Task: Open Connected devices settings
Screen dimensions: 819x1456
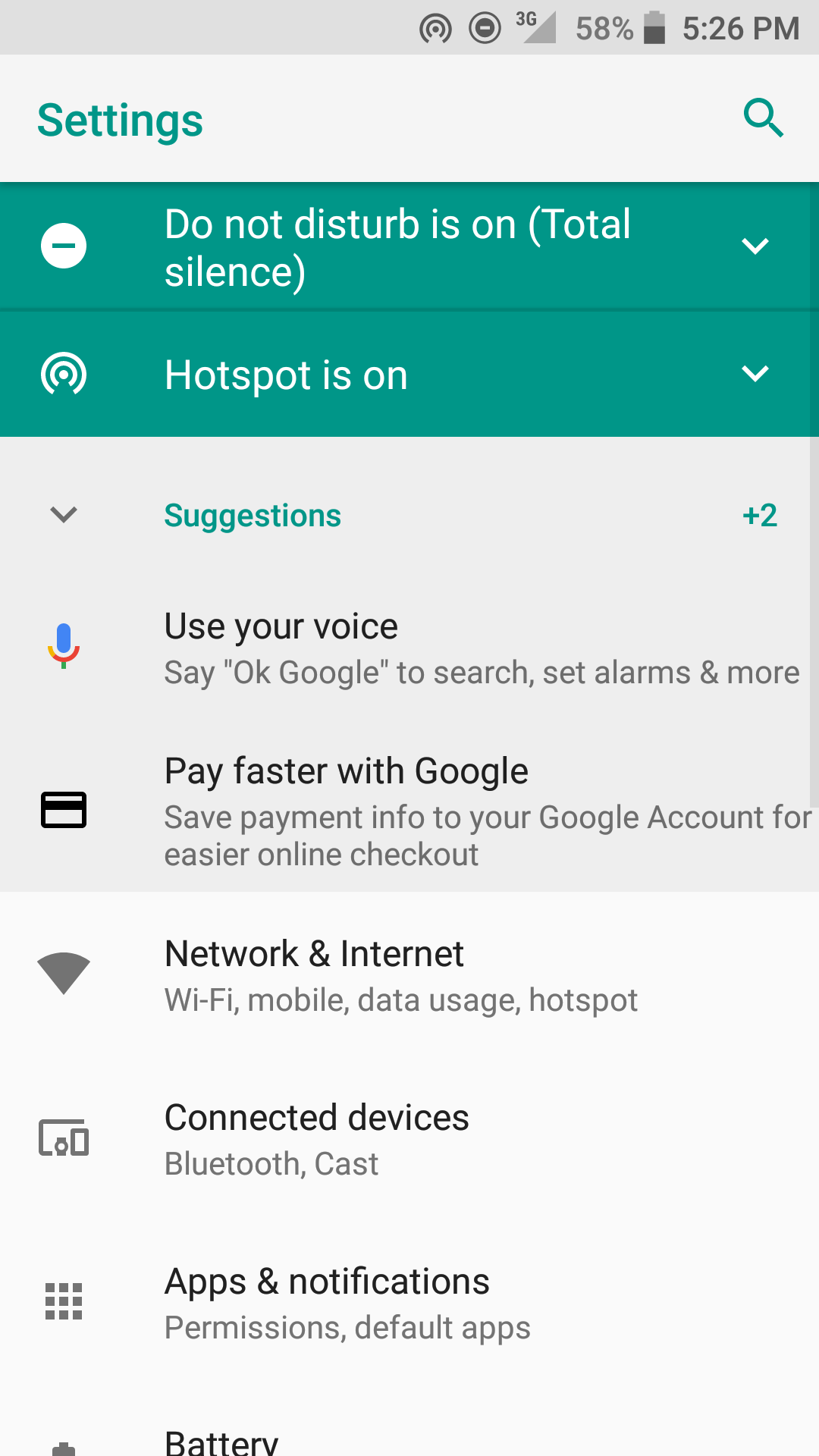Action: (409, 1139)
